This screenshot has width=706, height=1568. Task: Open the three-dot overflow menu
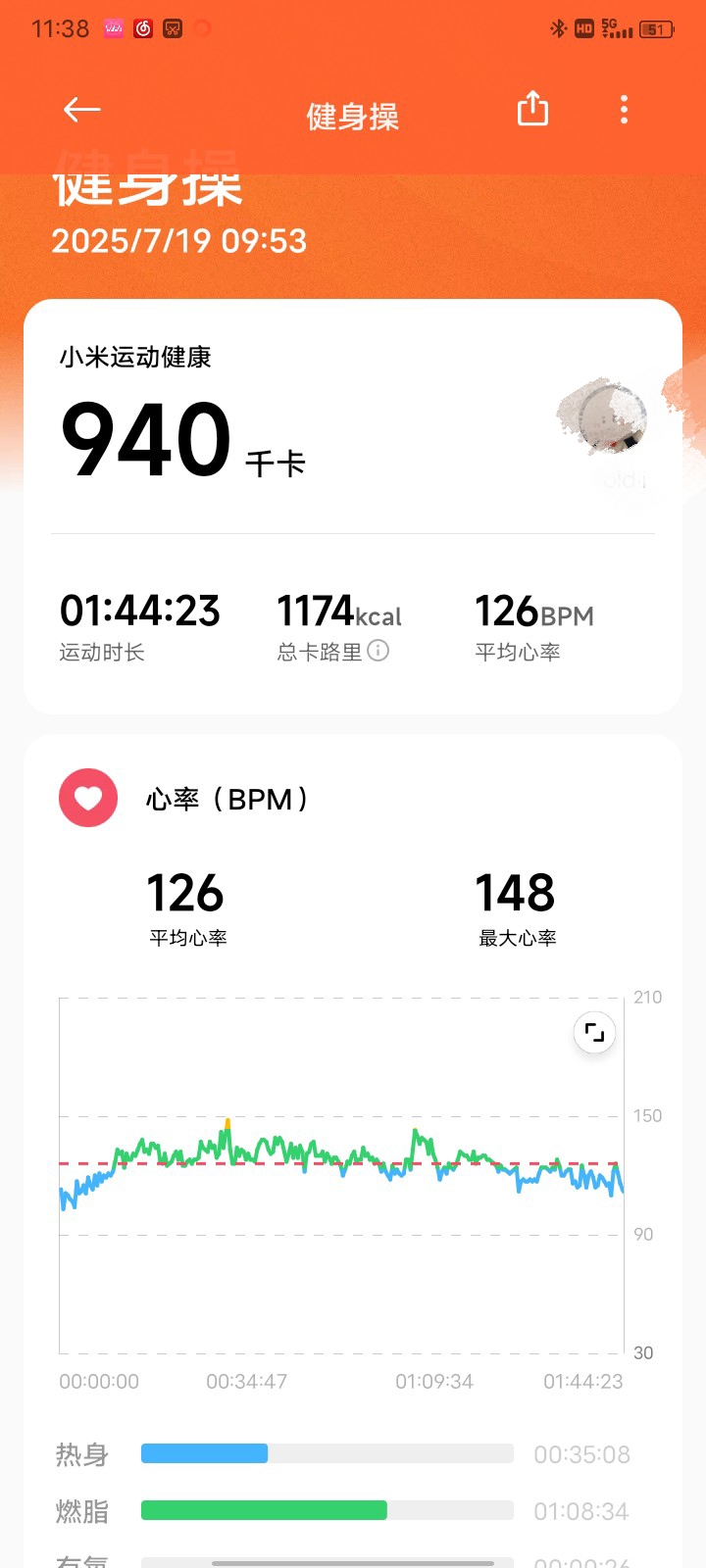pyautogui.click(x=624, y=110)
